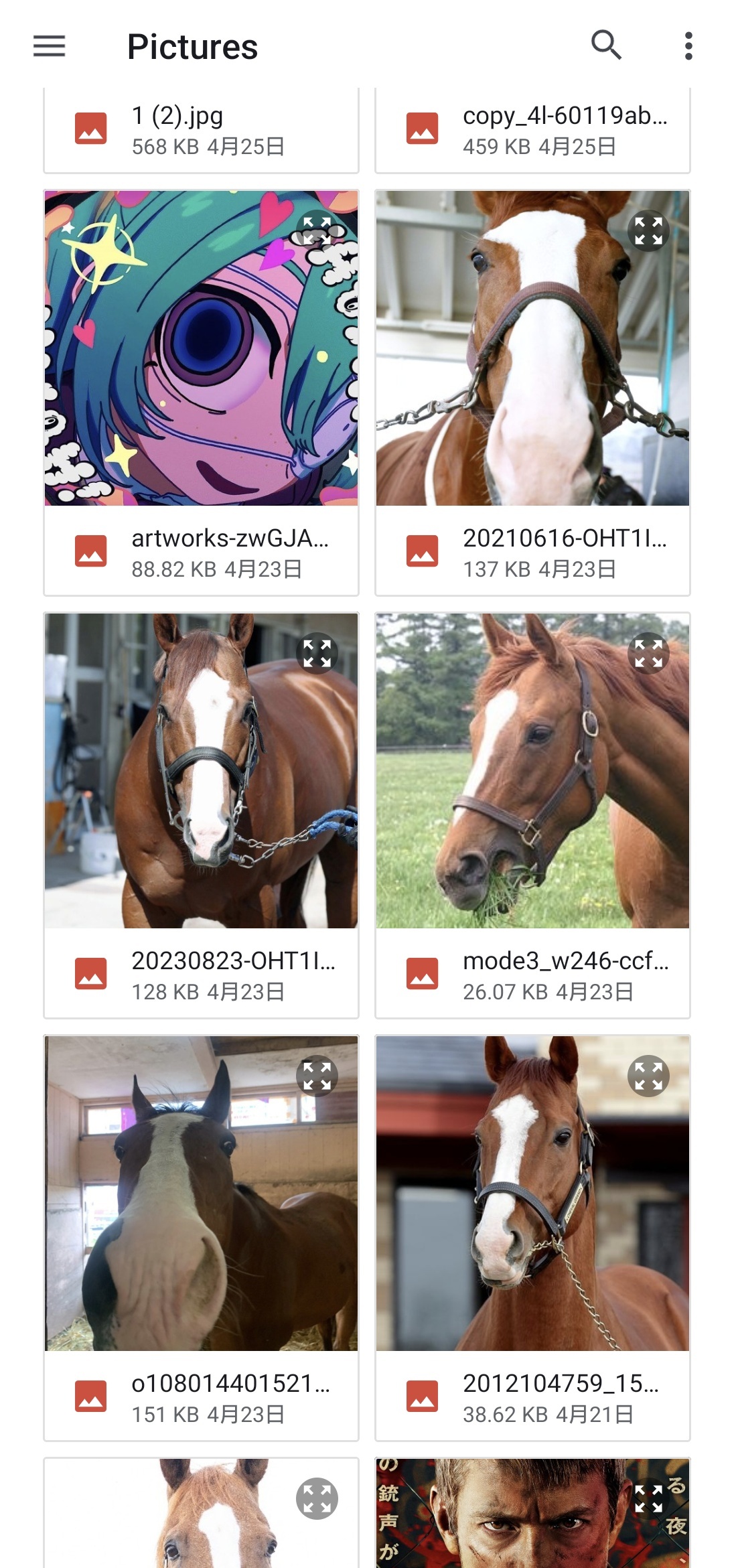Image resolution: width=734 pixels, height=1568 pixels.
Task: Open the file 1 (2).jpg
Action: coord(201,130)
